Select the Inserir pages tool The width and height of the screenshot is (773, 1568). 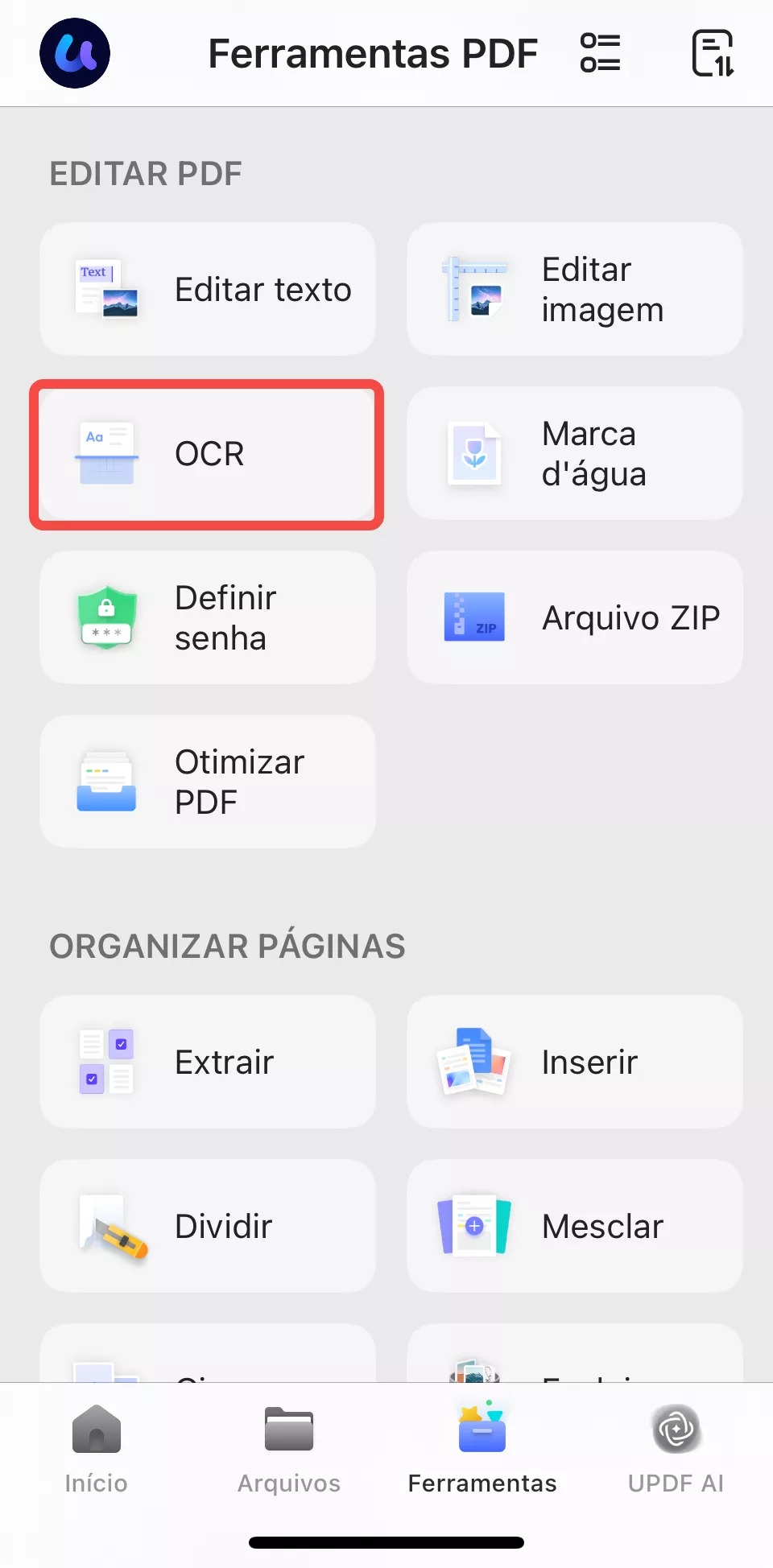coord(574,1062)
